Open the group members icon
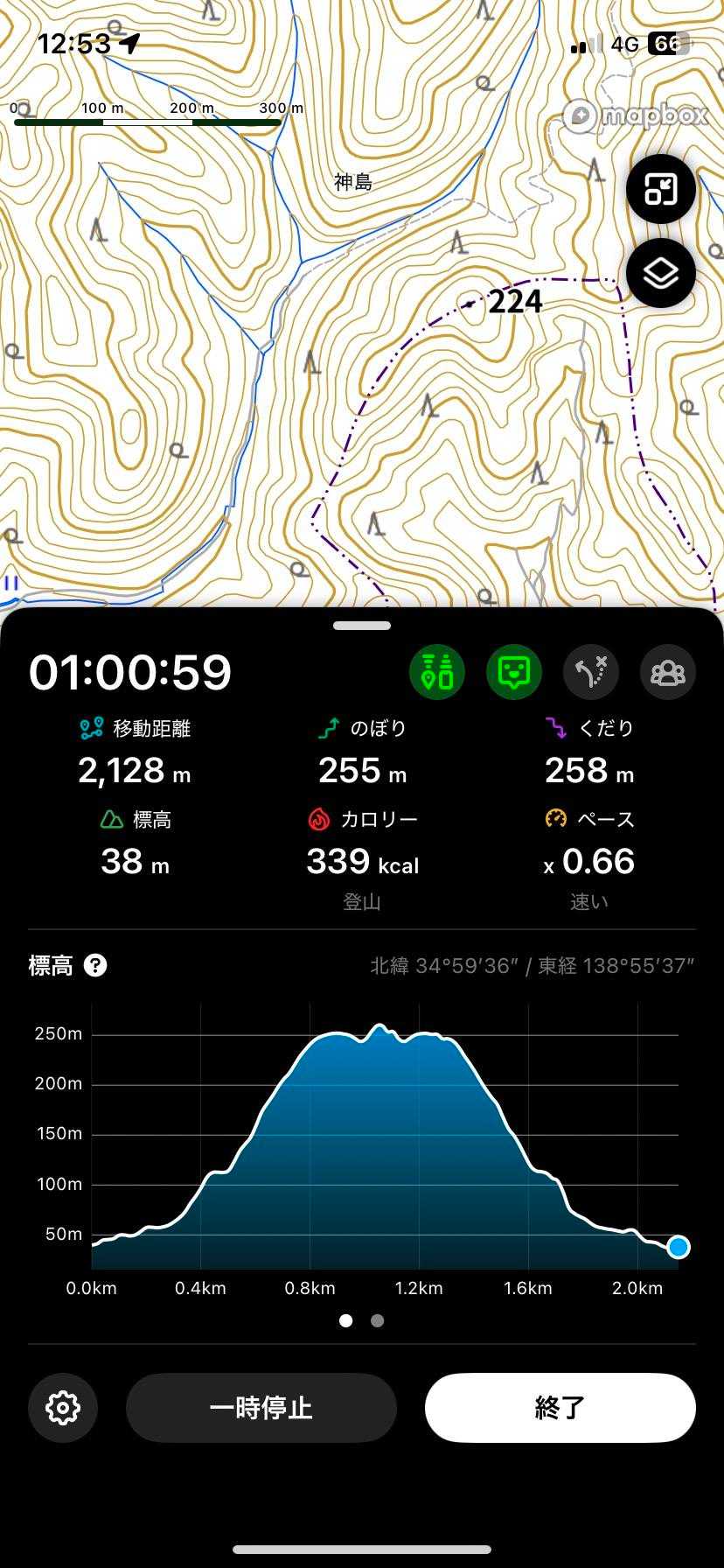The height and width of the screenshot is (1568, 724). [668, 672]
